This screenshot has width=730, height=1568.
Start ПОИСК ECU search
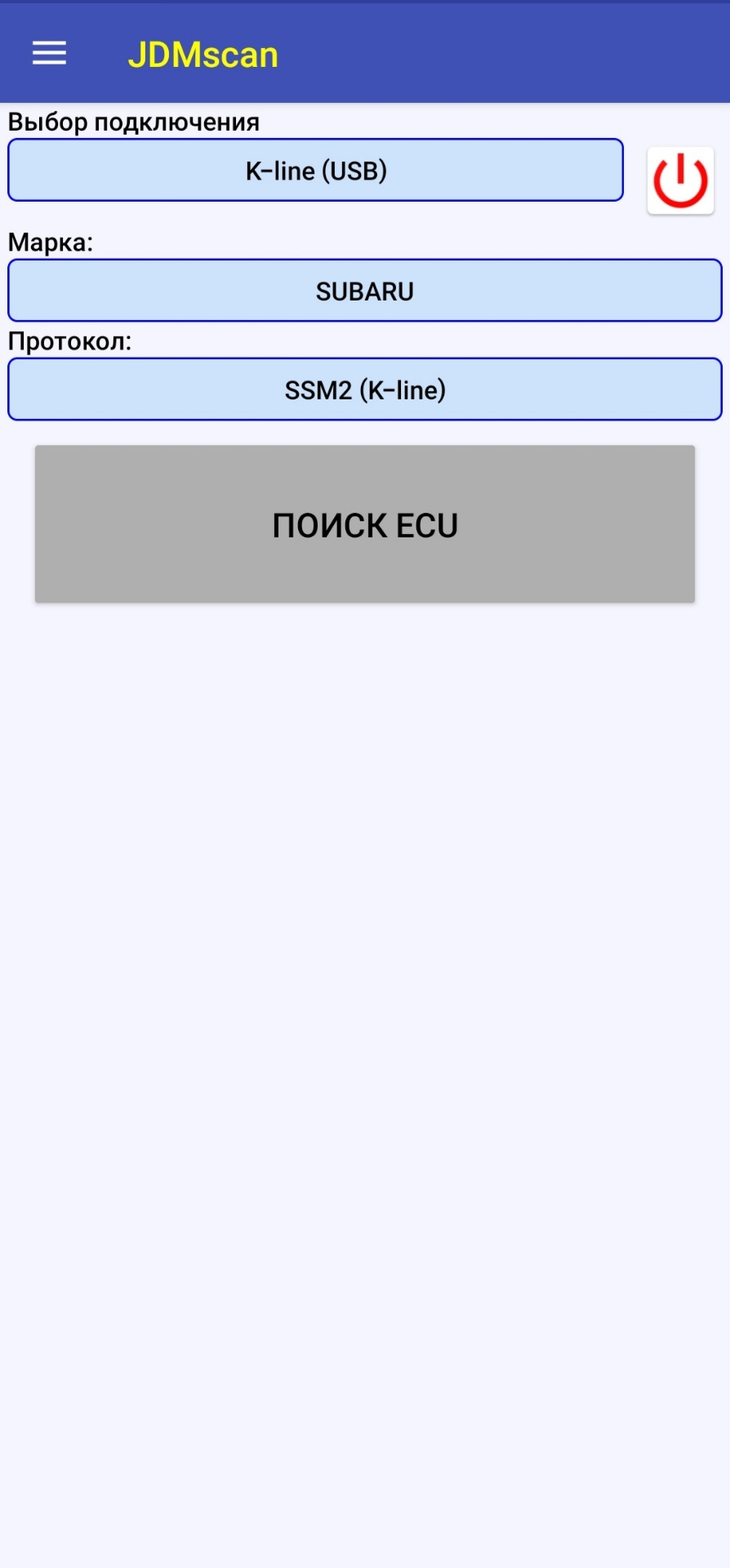point(364,524)
